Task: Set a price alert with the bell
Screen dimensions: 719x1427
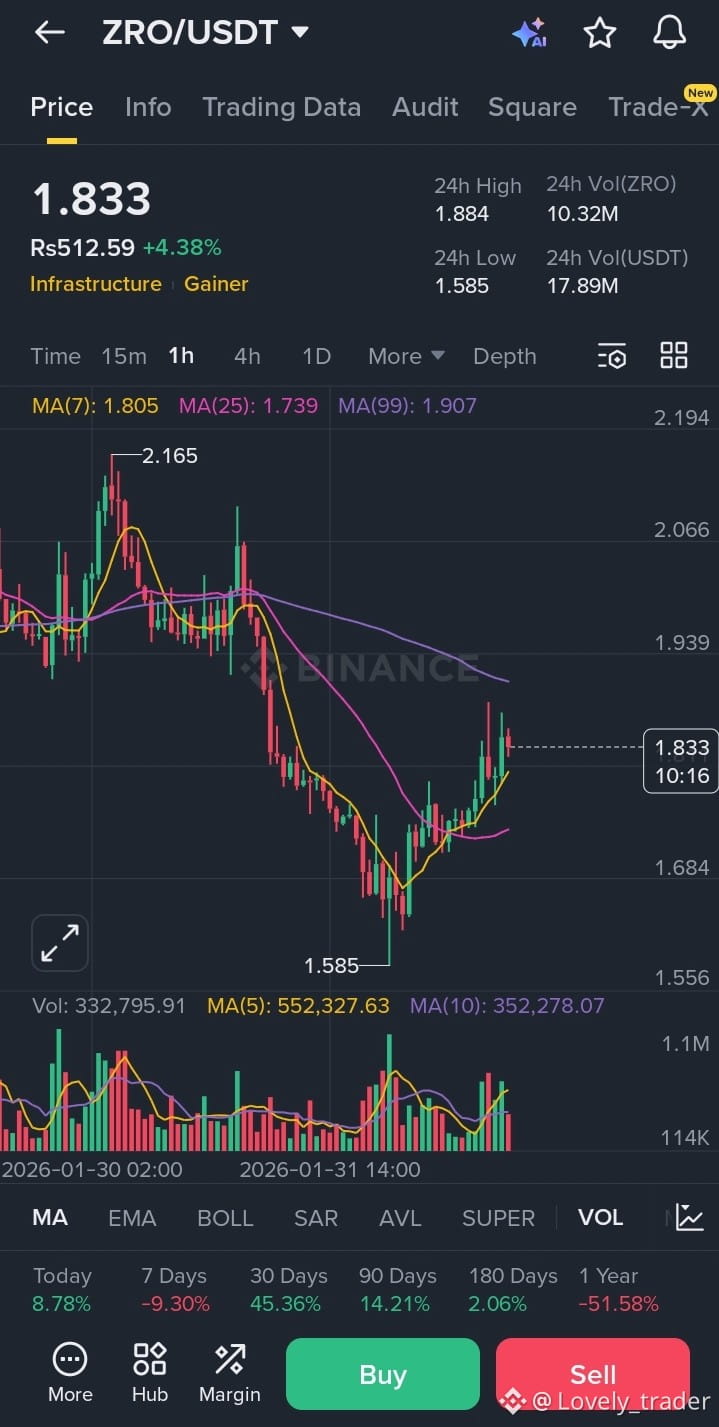Action: [x=669, y=33]
